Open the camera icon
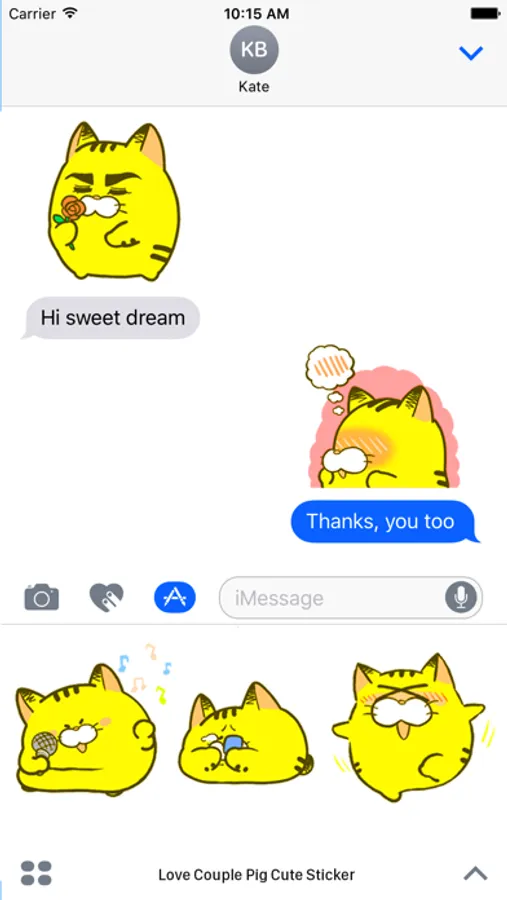 pyautogui.click(x=41, y=598)
